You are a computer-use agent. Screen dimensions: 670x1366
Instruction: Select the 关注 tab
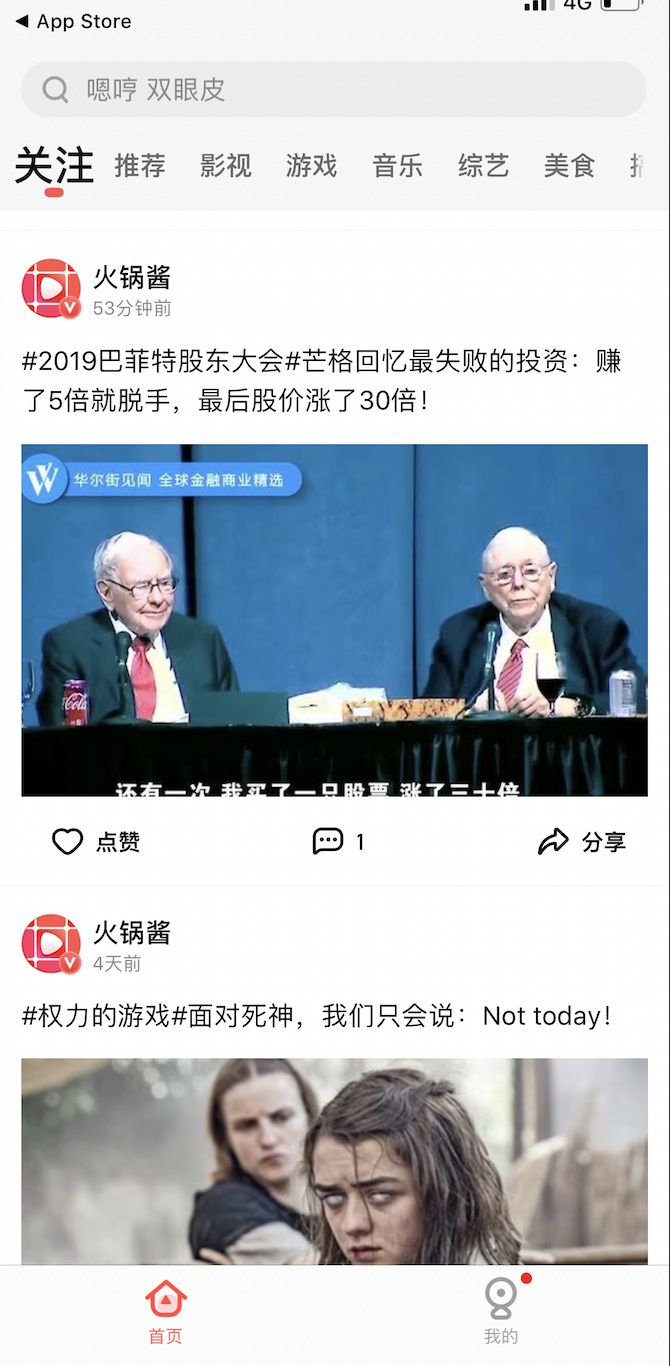[x=54, y=166]
